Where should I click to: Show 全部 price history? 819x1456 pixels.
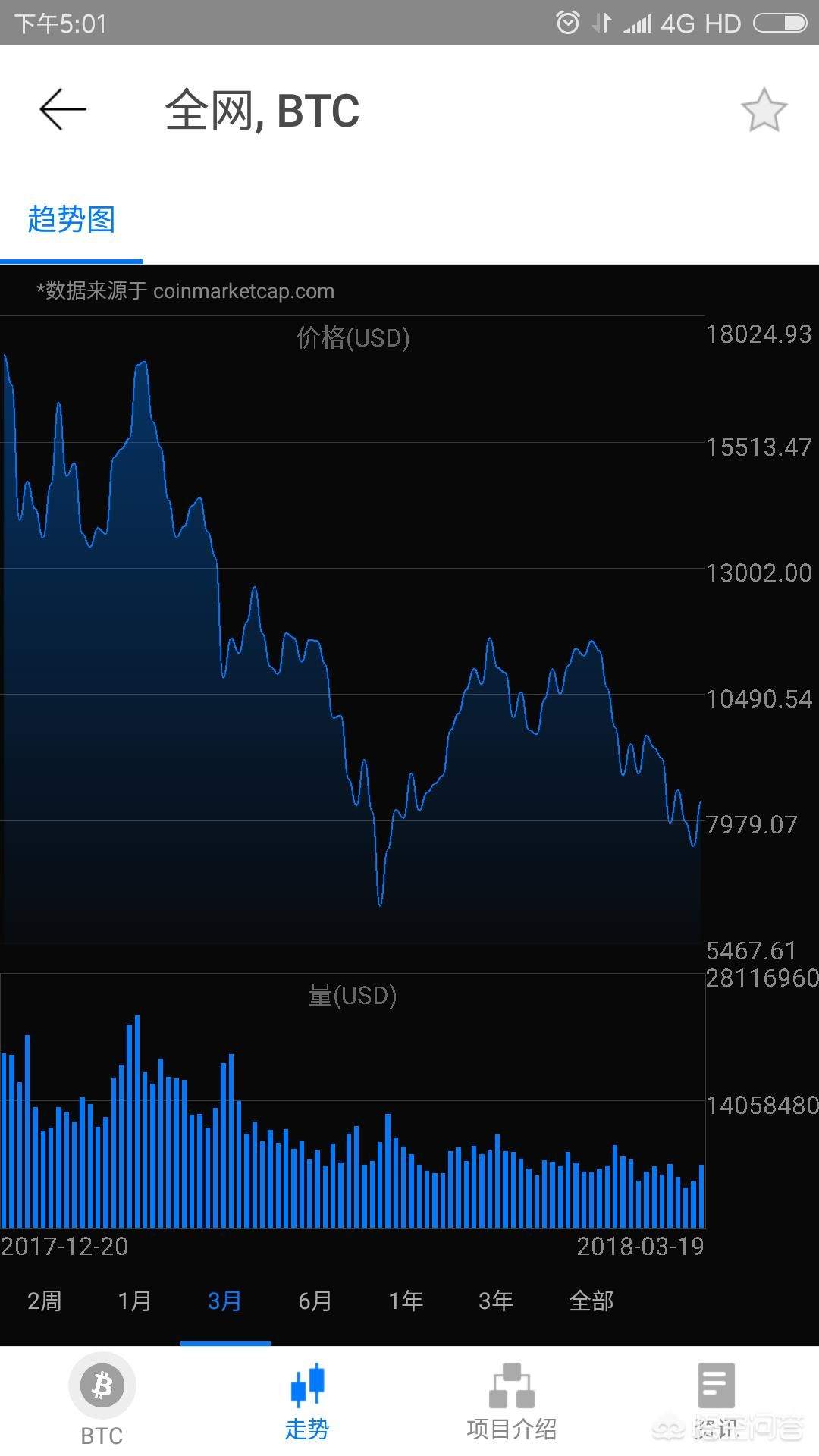591,1301
